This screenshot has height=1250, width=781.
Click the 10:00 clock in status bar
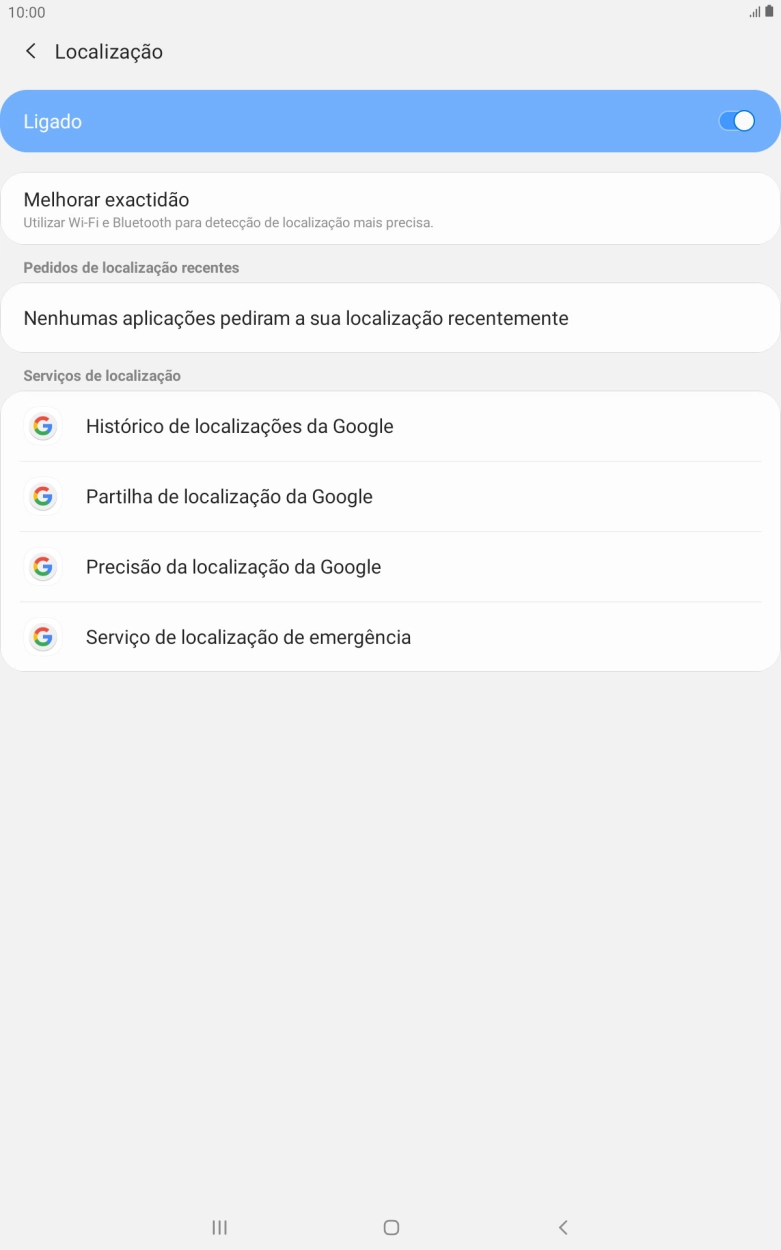pyautogui.click(x=25, y=12)
